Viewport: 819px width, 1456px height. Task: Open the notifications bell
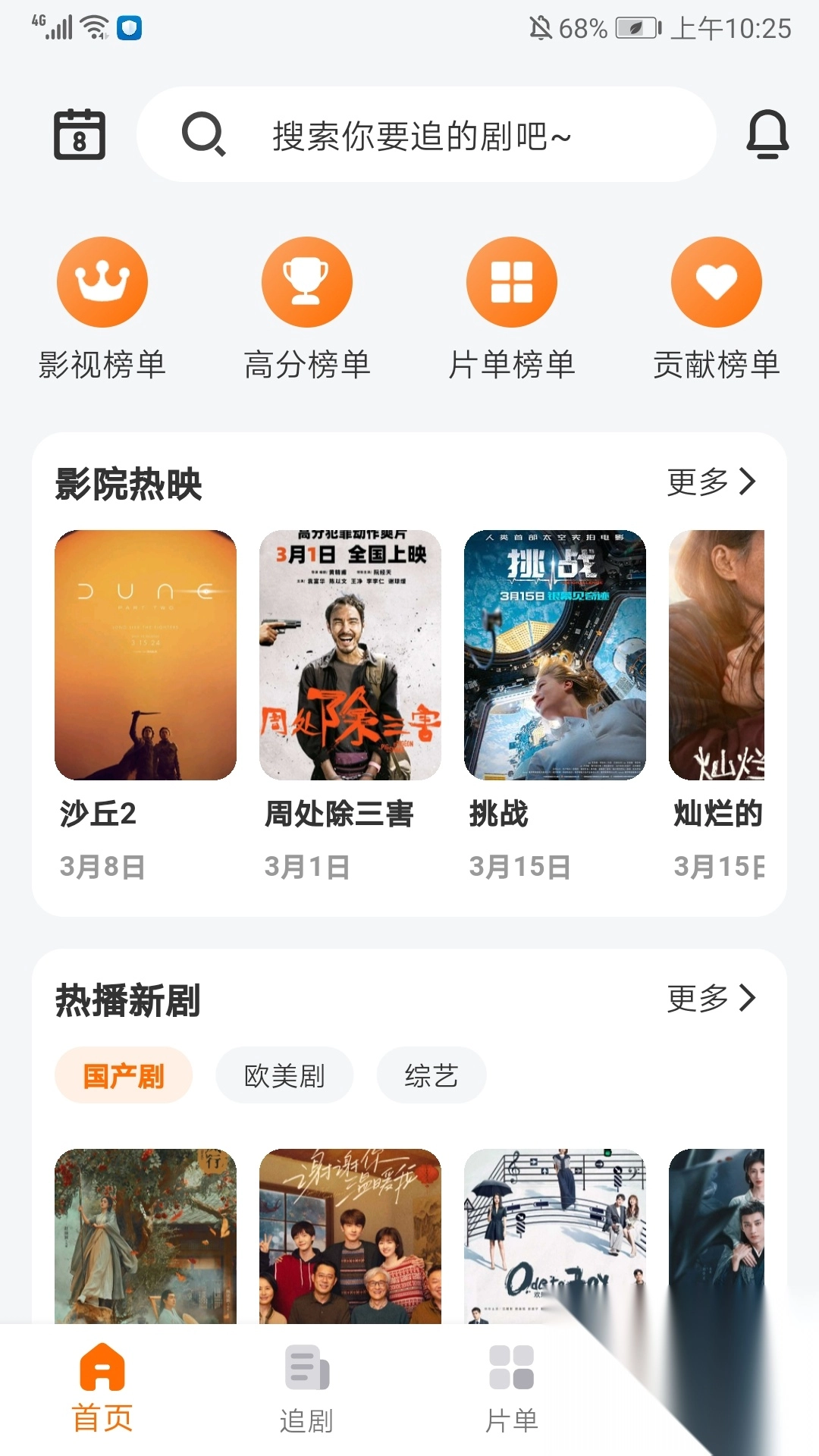767,135
